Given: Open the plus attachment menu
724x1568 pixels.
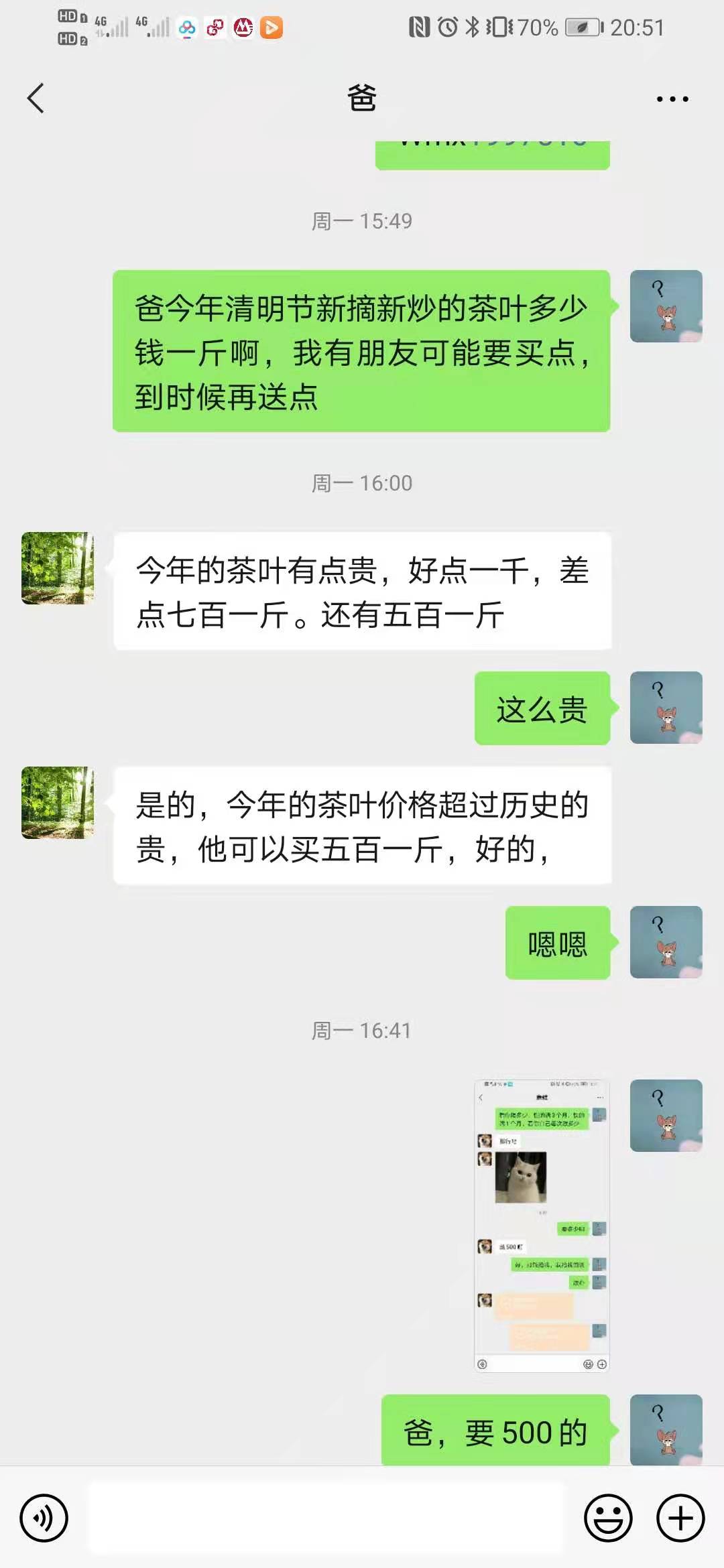Looking at the screenshot, I should click(680, 1518).
